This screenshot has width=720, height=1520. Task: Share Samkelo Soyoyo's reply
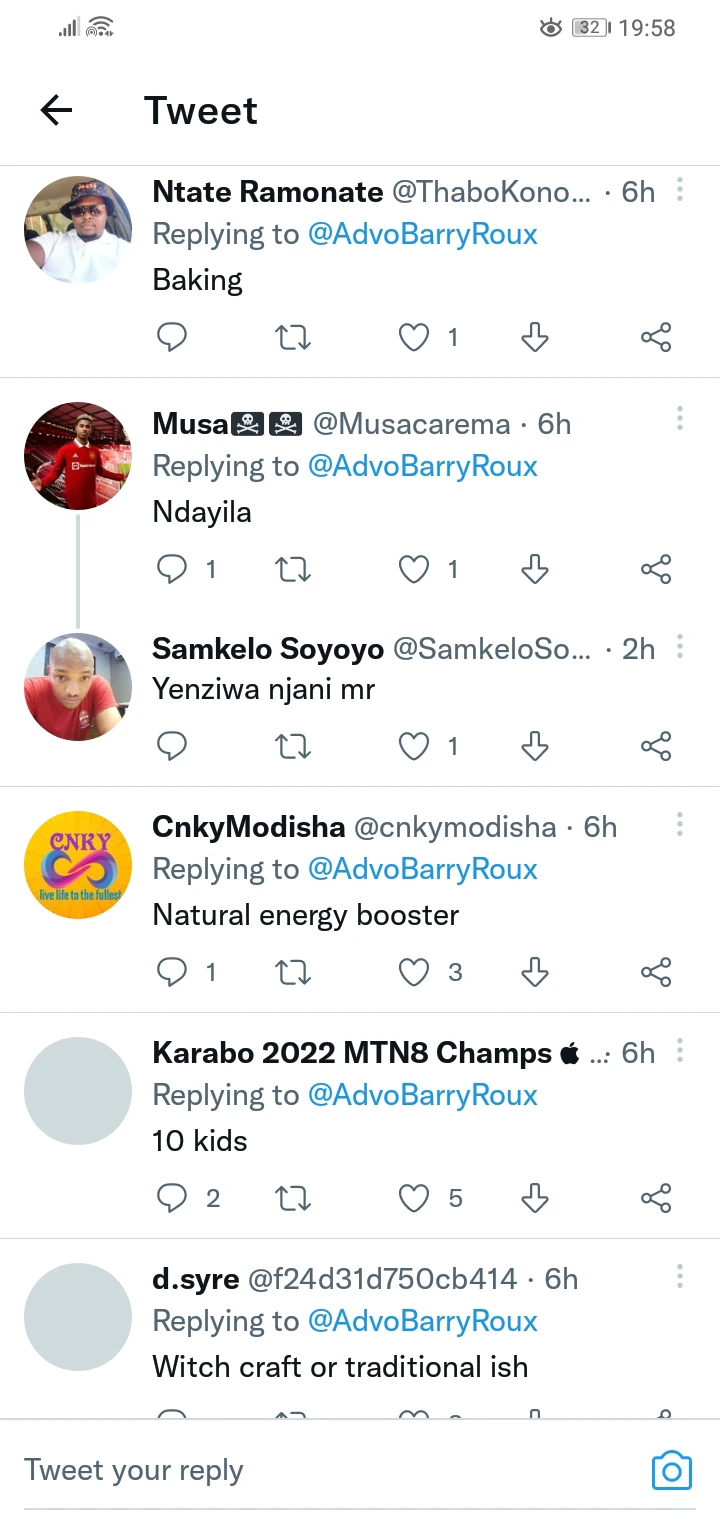[x=656, y=746]
